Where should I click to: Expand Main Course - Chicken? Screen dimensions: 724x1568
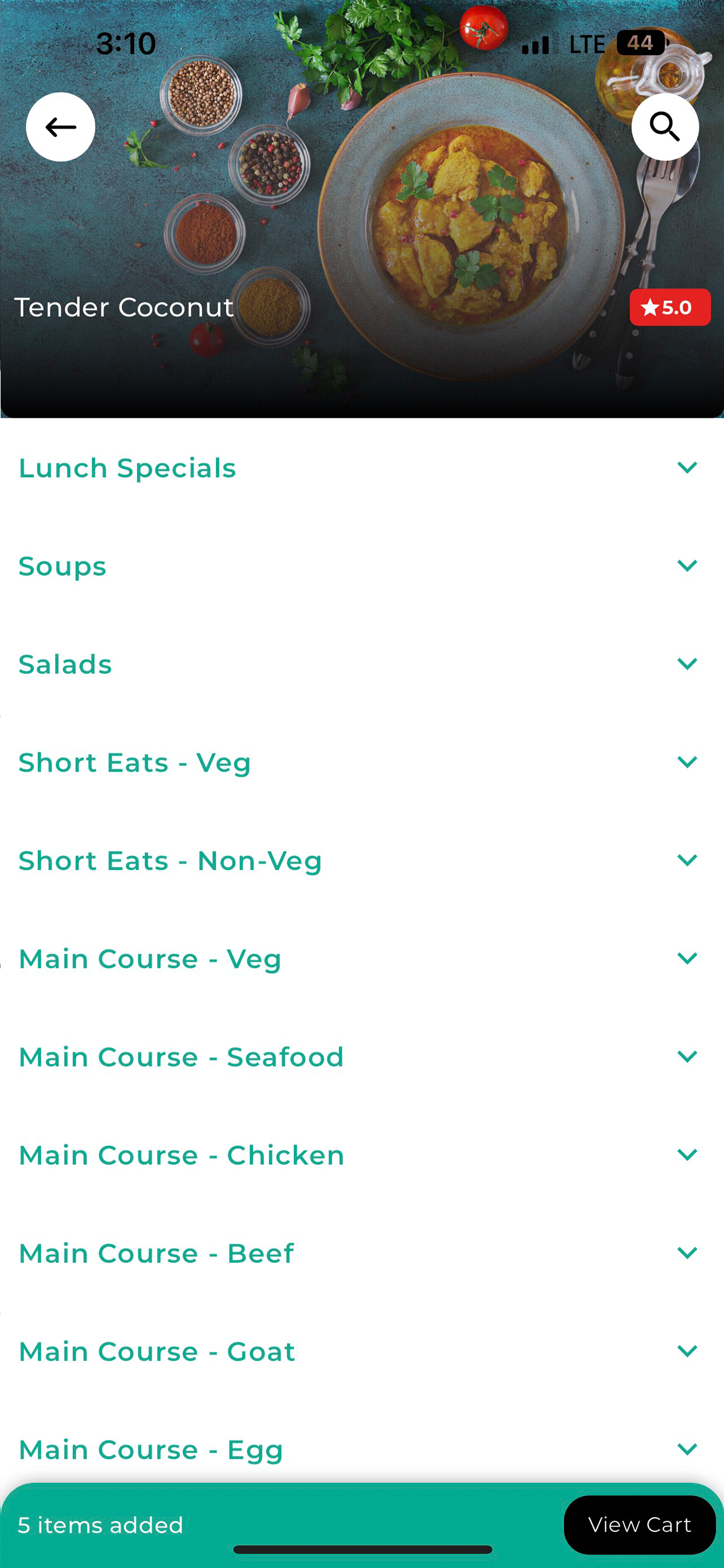[362, 1154]
